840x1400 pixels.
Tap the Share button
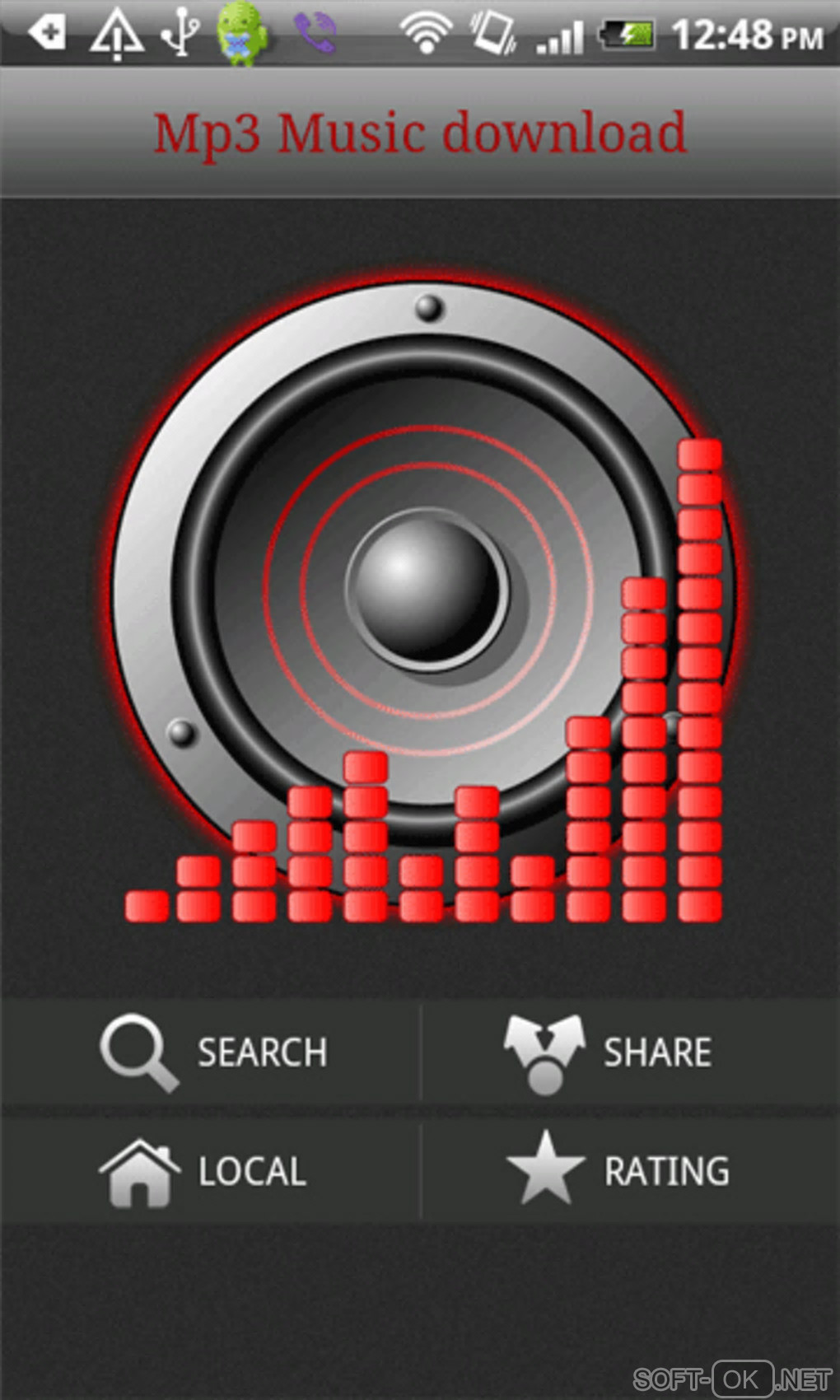609,1052
